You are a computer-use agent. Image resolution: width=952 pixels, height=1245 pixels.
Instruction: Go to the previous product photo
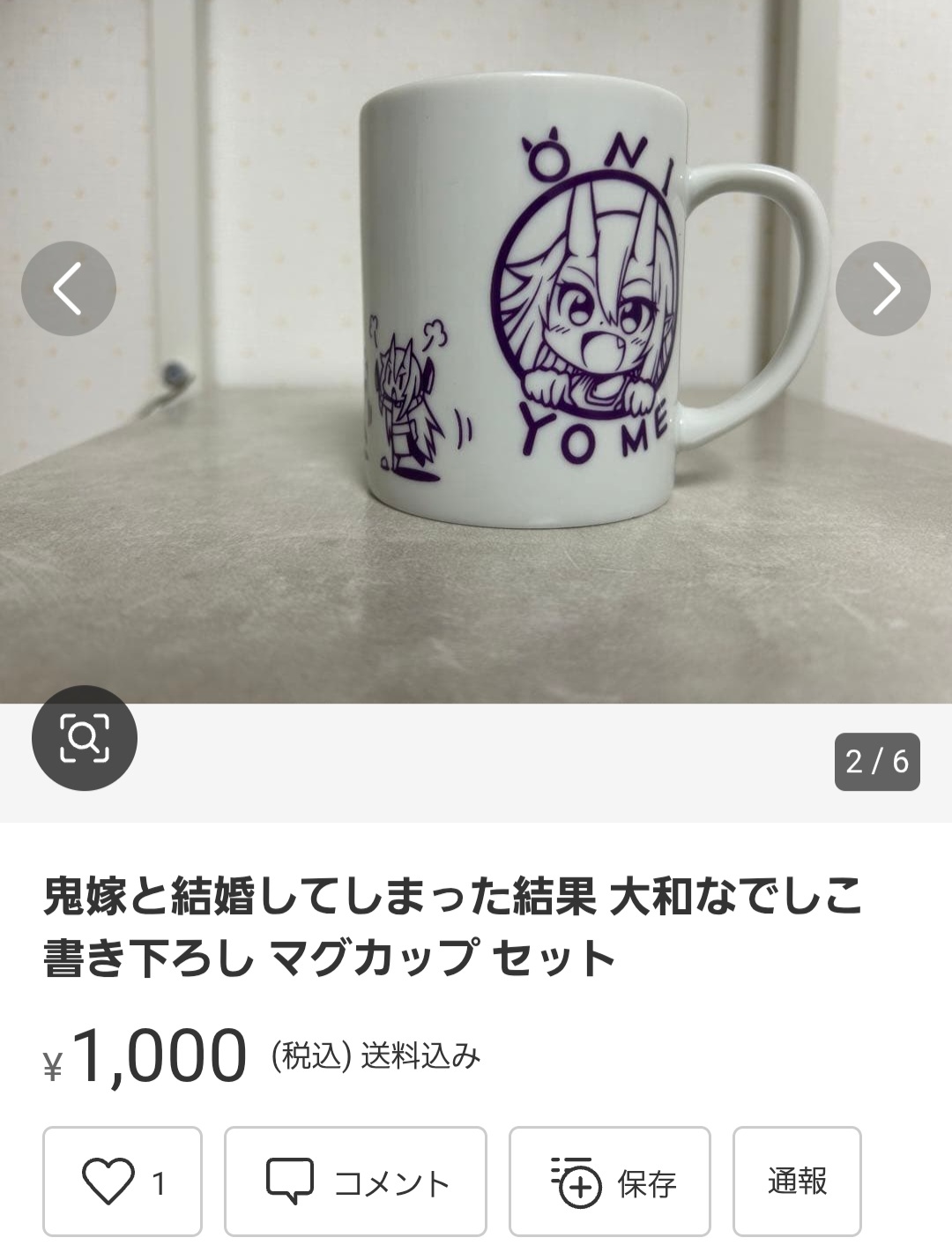pos(69,288)
